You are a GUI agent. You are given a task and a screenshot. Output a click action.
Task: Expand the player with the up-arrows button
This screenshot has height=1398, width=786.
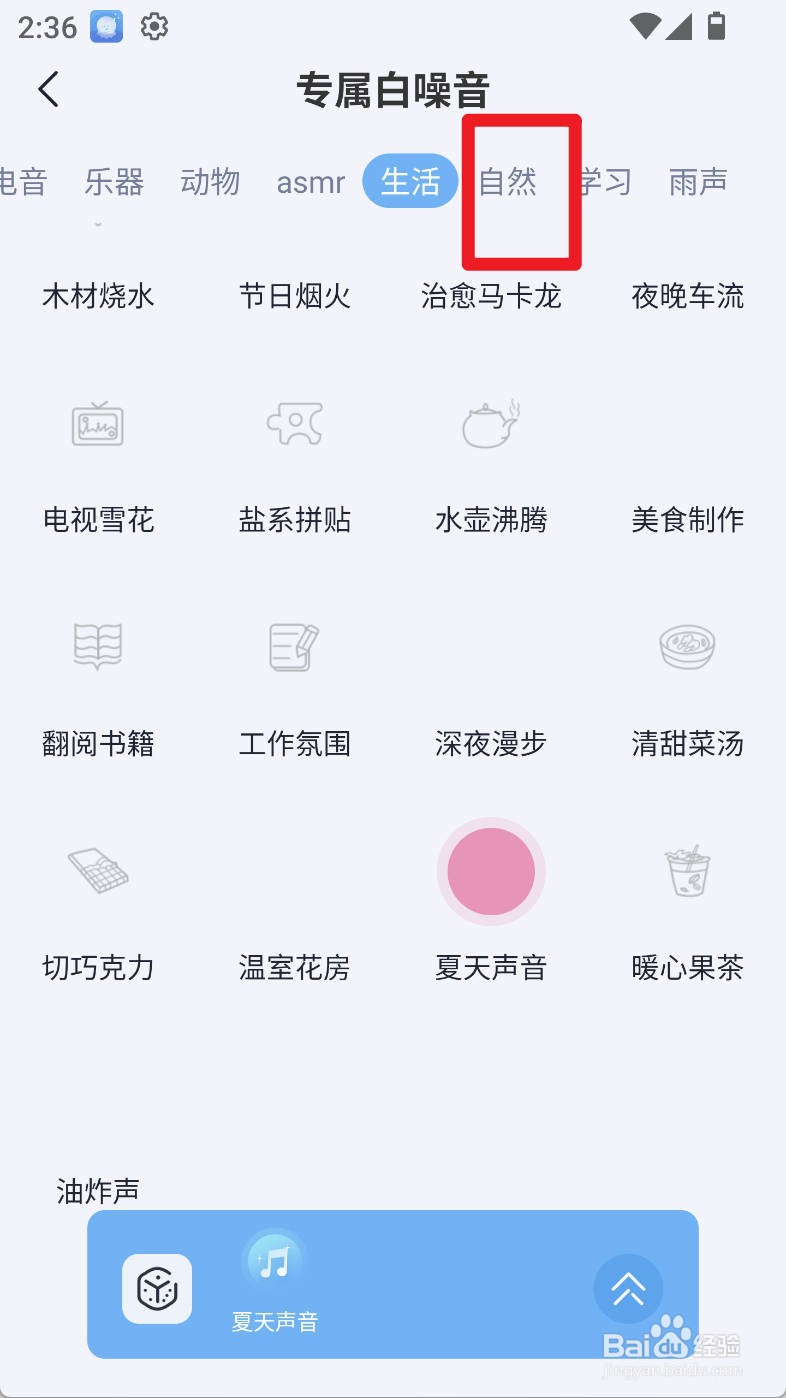(x=628, y=1289)
